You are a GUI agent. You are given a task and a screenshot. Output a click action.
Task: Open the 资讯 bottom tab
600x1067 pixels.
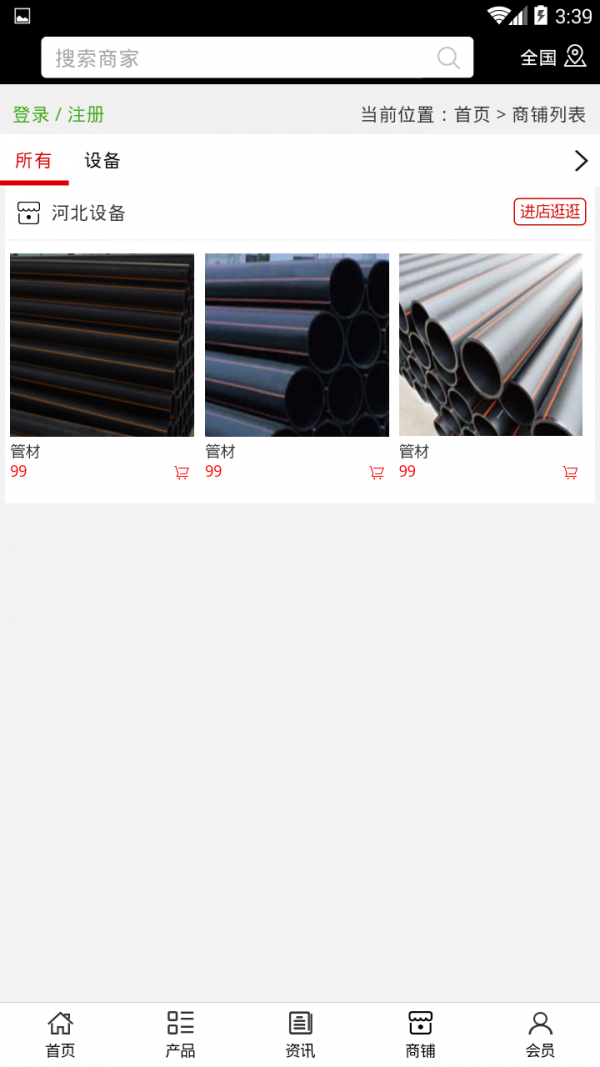(x=300, y=1034)
